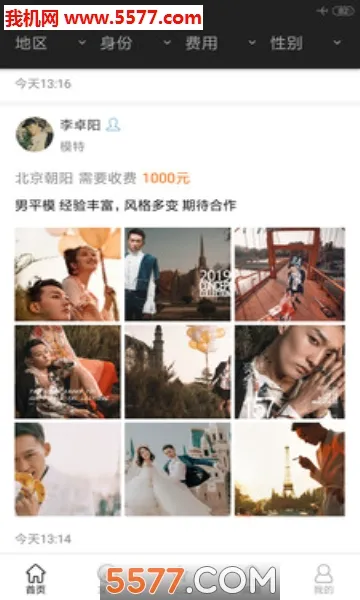
Task: Expand the 费用 cost filter
Action: coord(220,43)
